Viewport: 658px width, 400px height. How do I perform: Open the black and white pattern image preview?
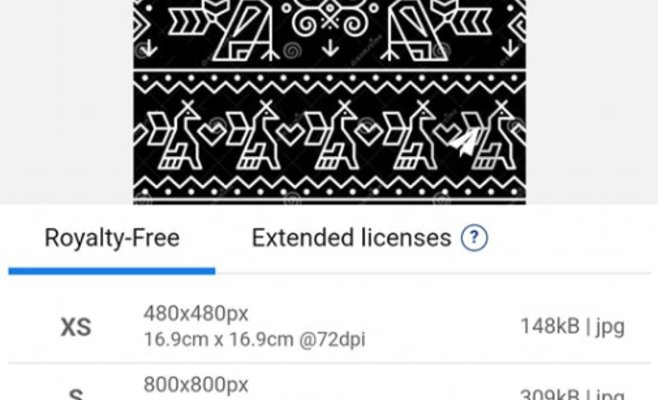pyautogui.click(x=329, y=100)
